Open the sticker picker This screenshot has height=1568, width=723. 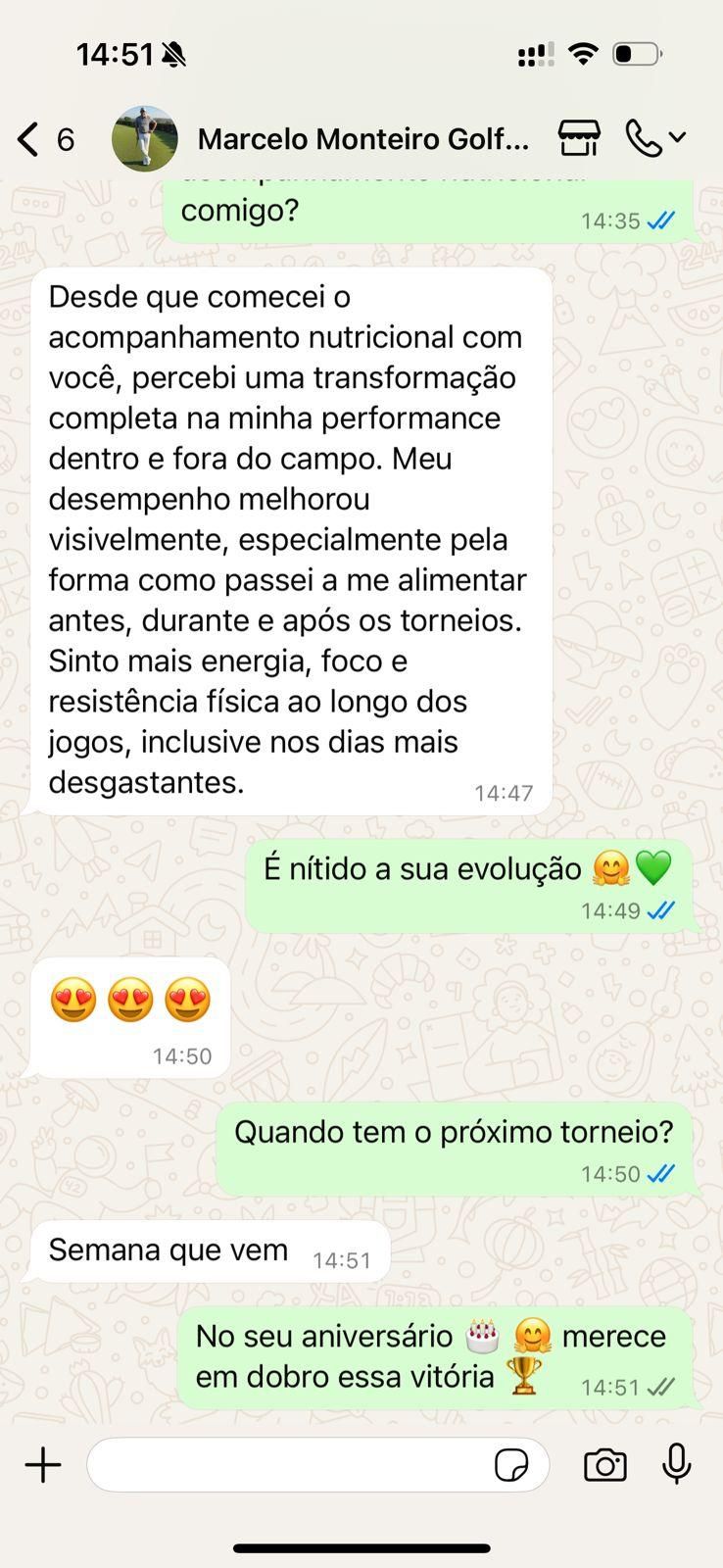point(511,1465)
